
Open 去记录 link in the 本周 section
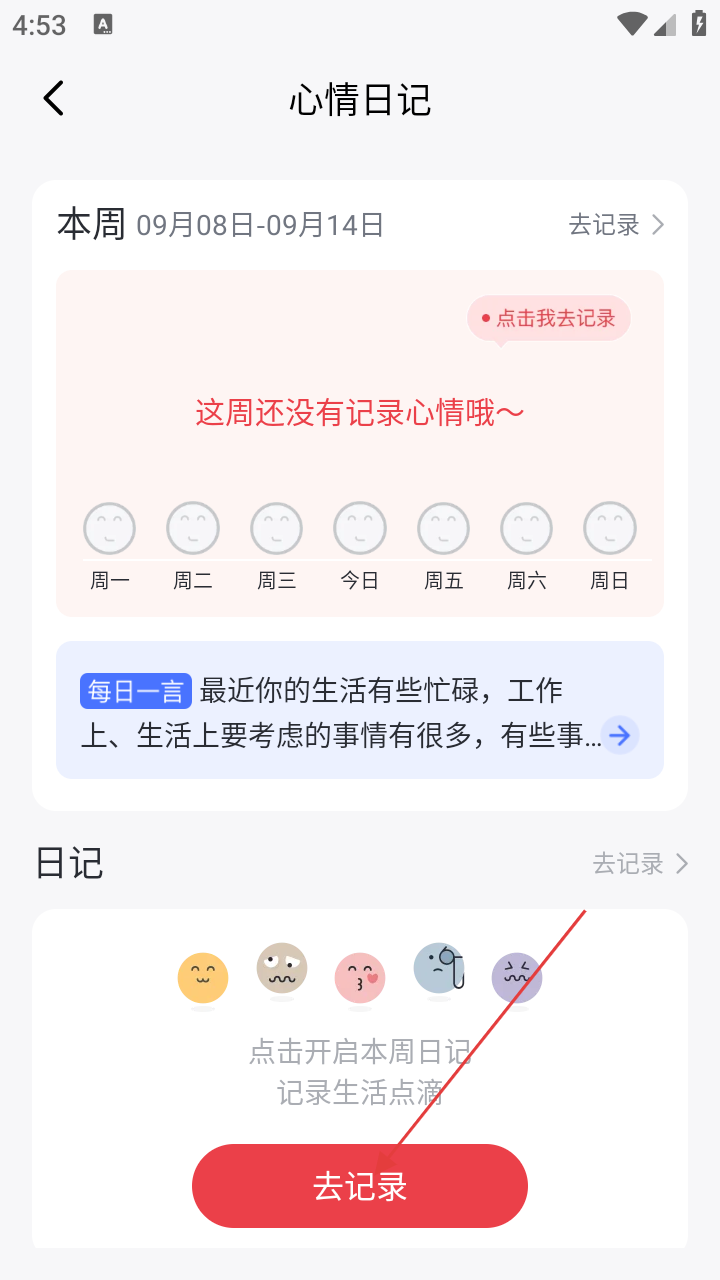[616, 225]
